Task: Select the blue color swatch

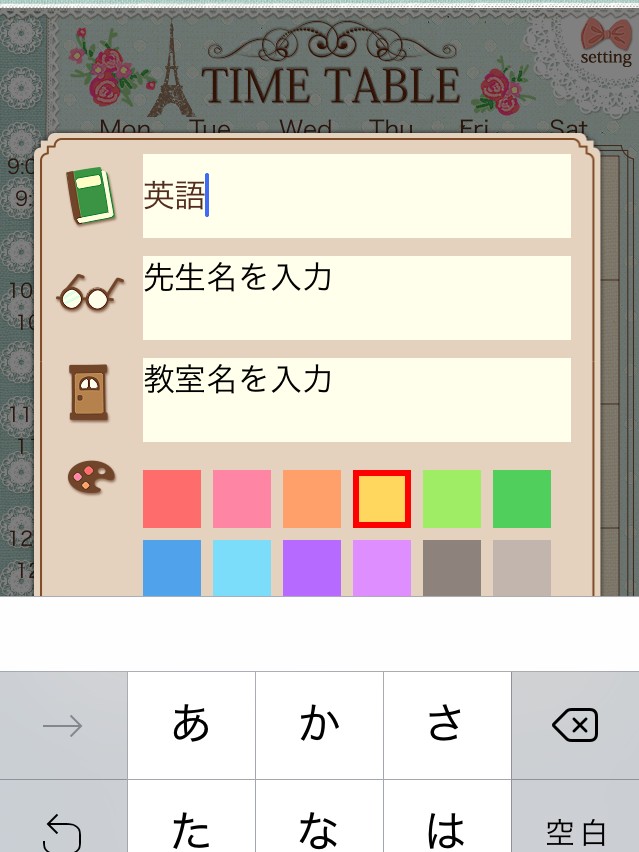Action: [172, 568]
